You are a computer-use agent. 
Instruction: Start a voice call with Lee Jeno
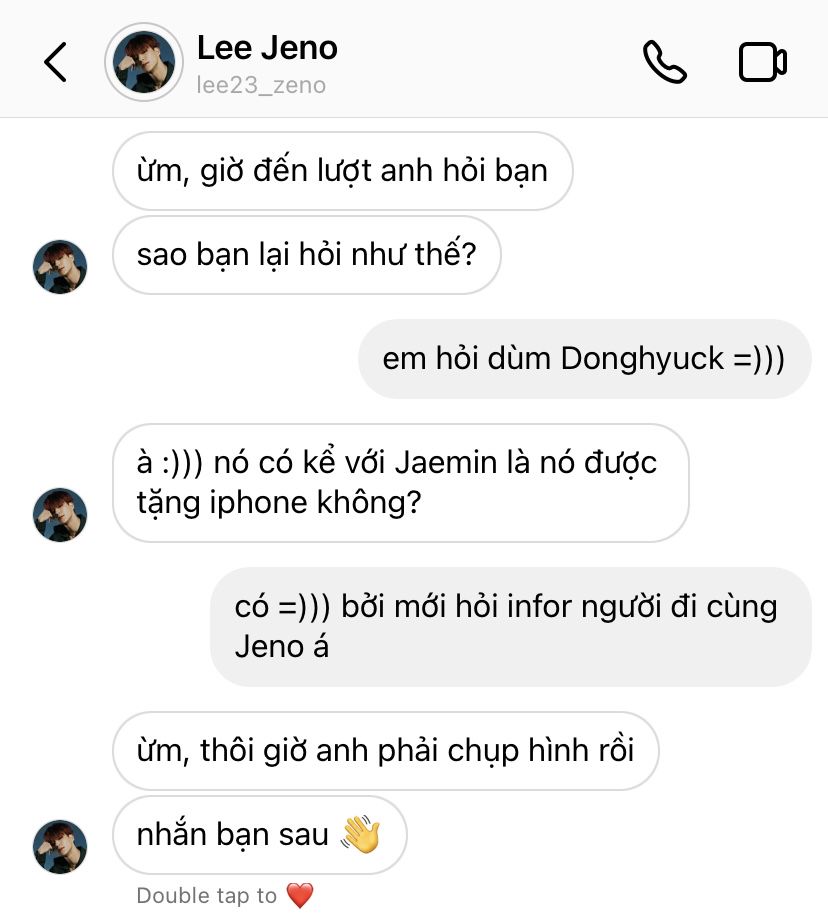[664, 62]
